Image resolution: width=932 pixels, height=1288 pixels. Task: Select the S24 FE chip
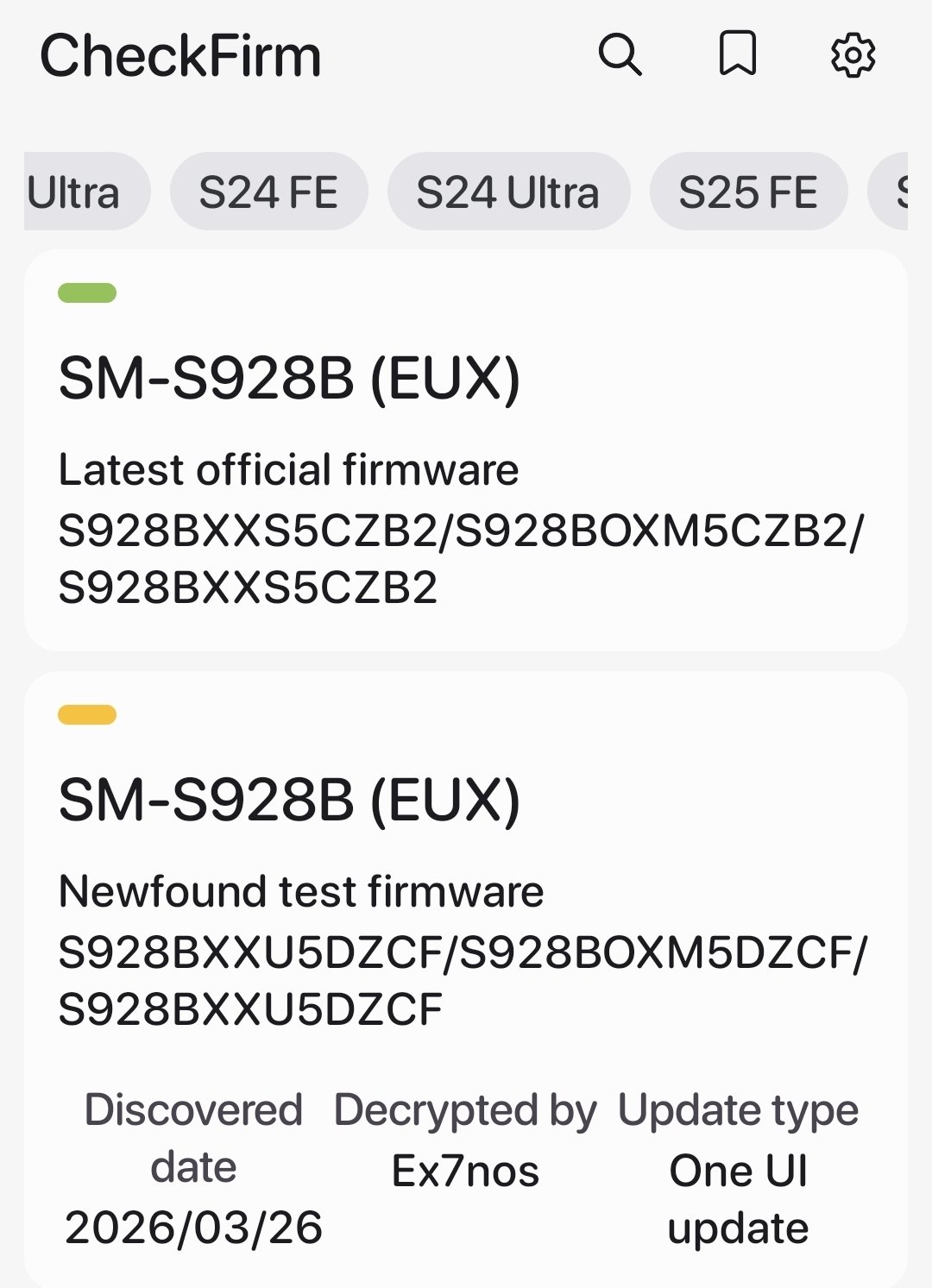268,192
